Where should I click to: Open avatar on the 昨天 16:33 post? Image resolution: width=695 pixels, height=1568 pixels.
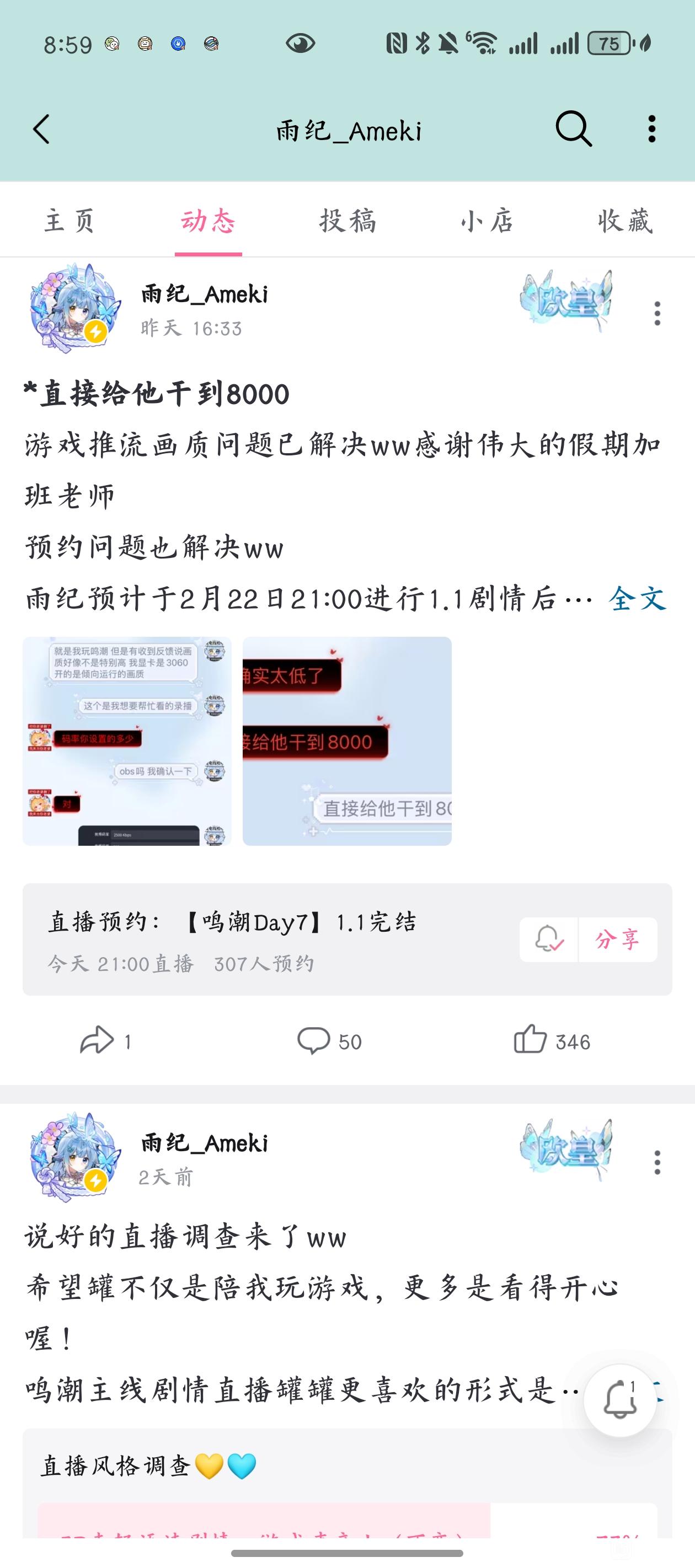pyautogui.click(x=76, y=308)
